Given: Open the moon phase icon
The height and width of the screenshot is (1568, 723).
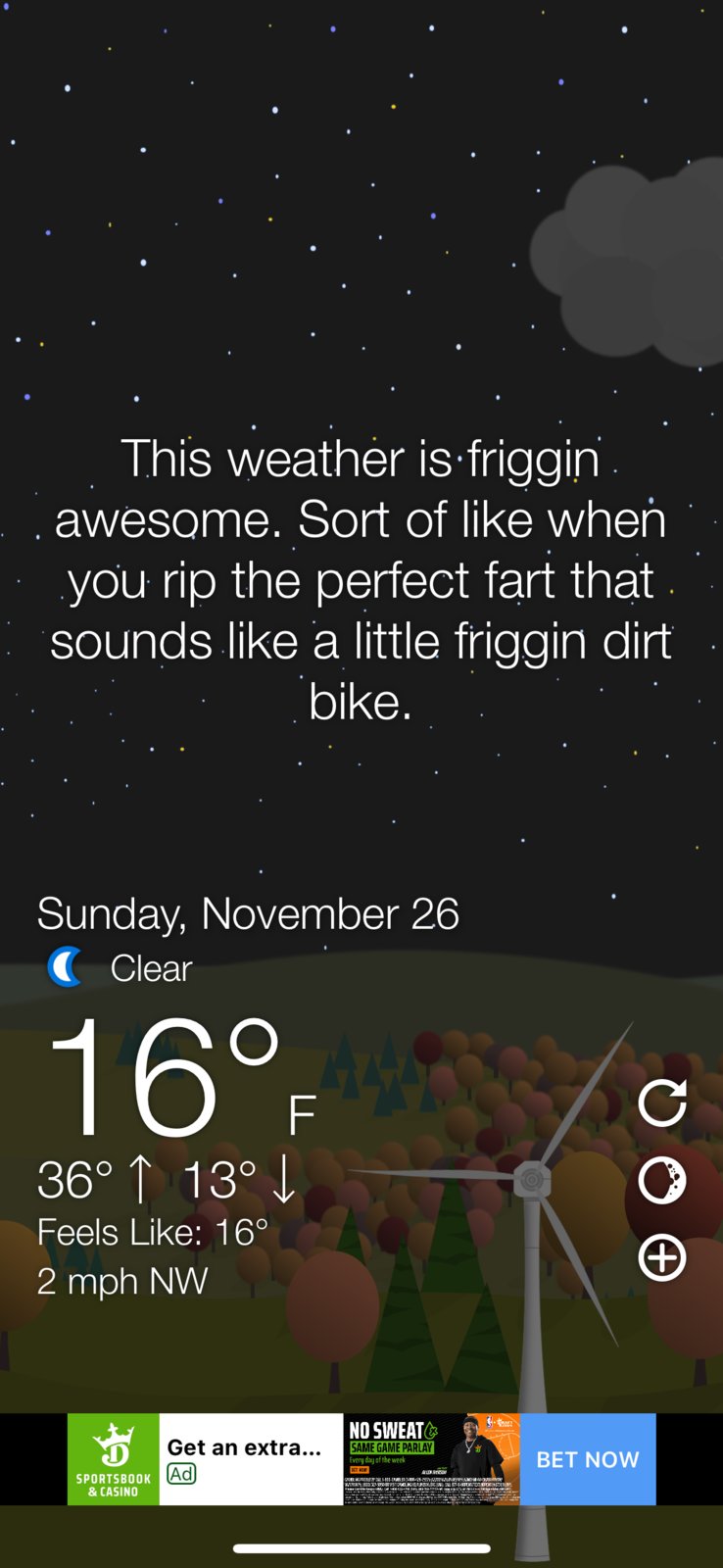Looking at the screenshot, I should click(x=662, y=1180).
